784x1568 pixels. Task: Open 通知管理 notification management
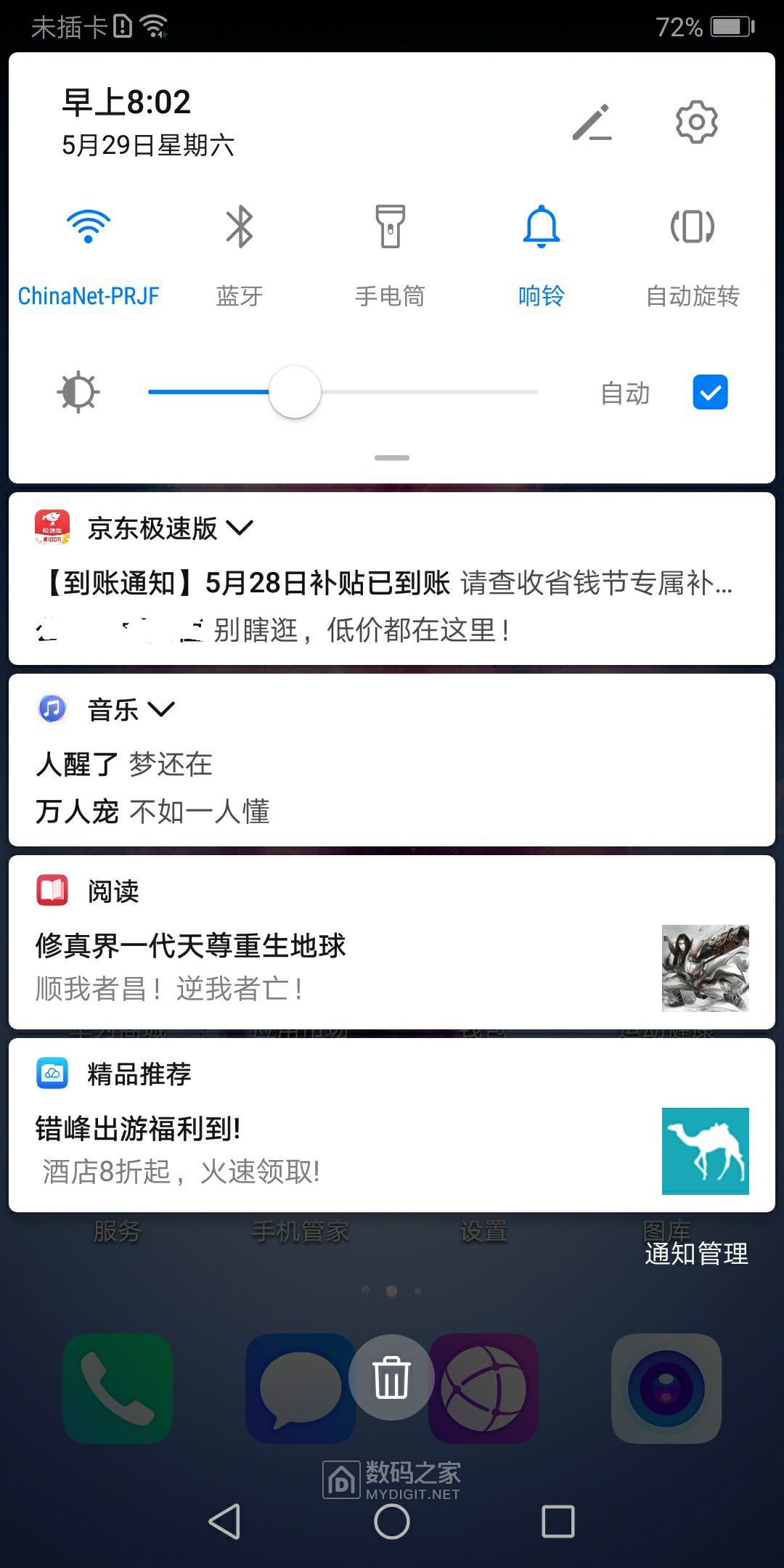pos(696,1254)
